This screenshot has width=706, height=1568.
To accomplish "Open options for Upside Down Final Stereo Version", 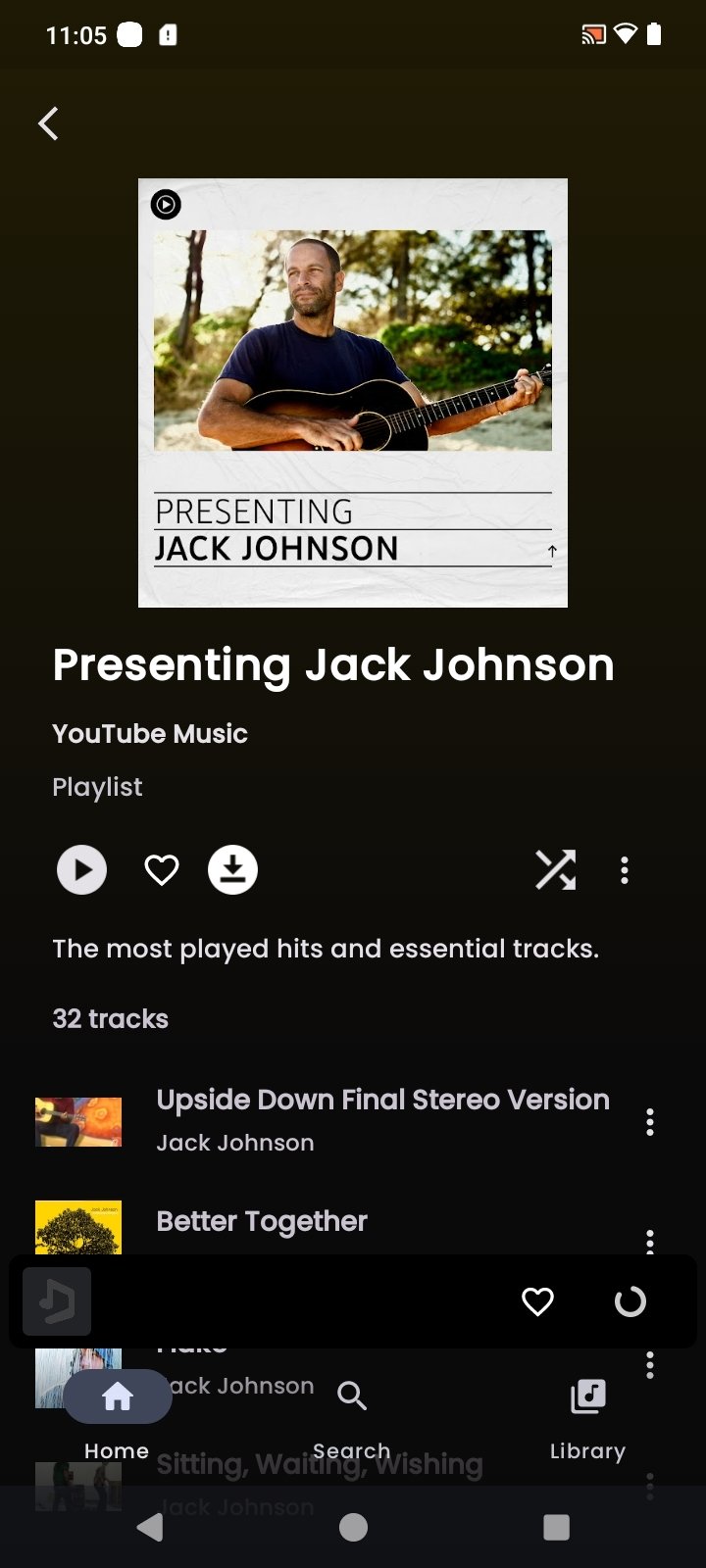I will tap(649, 1122).
